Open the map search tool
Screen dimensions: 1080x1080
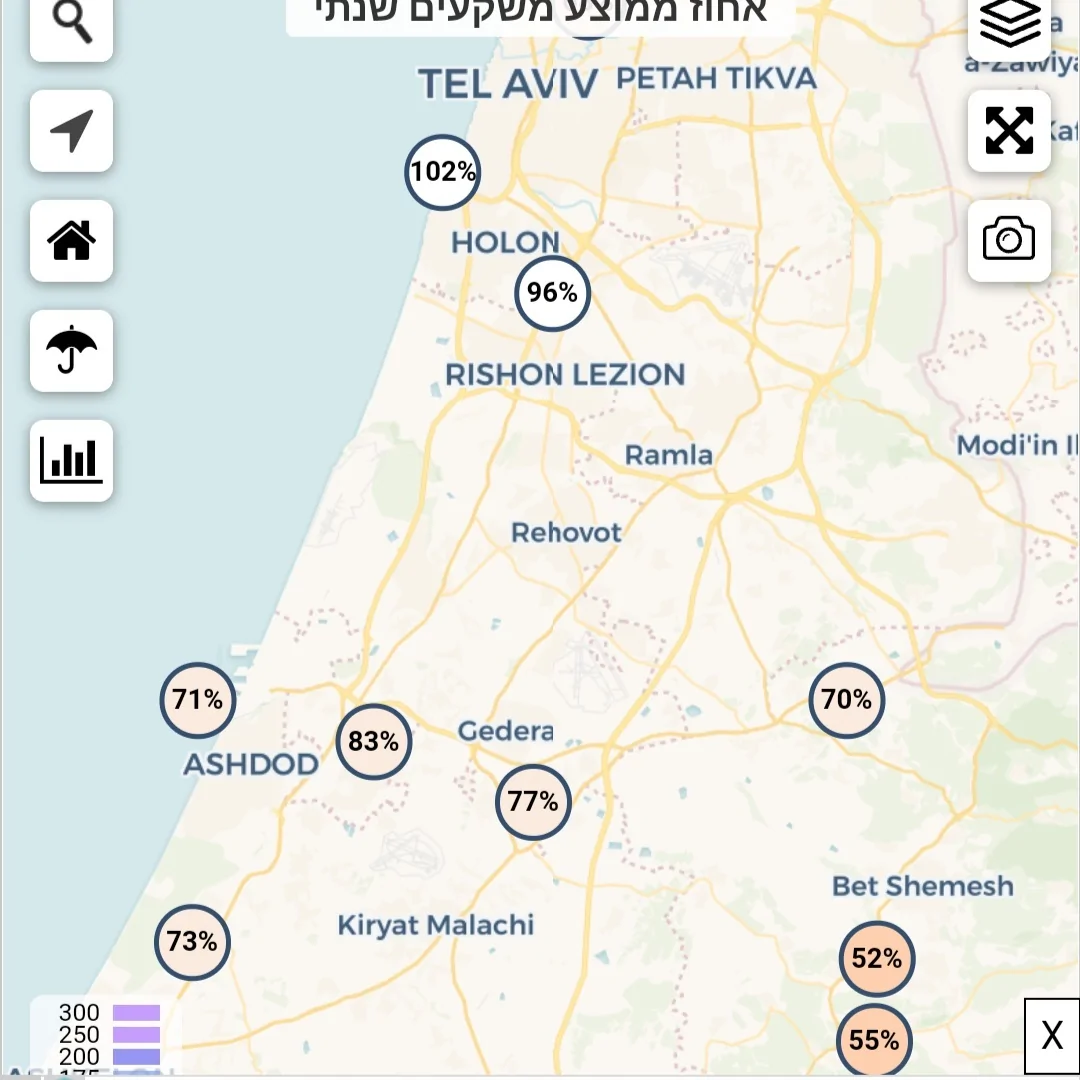(71, 24)
